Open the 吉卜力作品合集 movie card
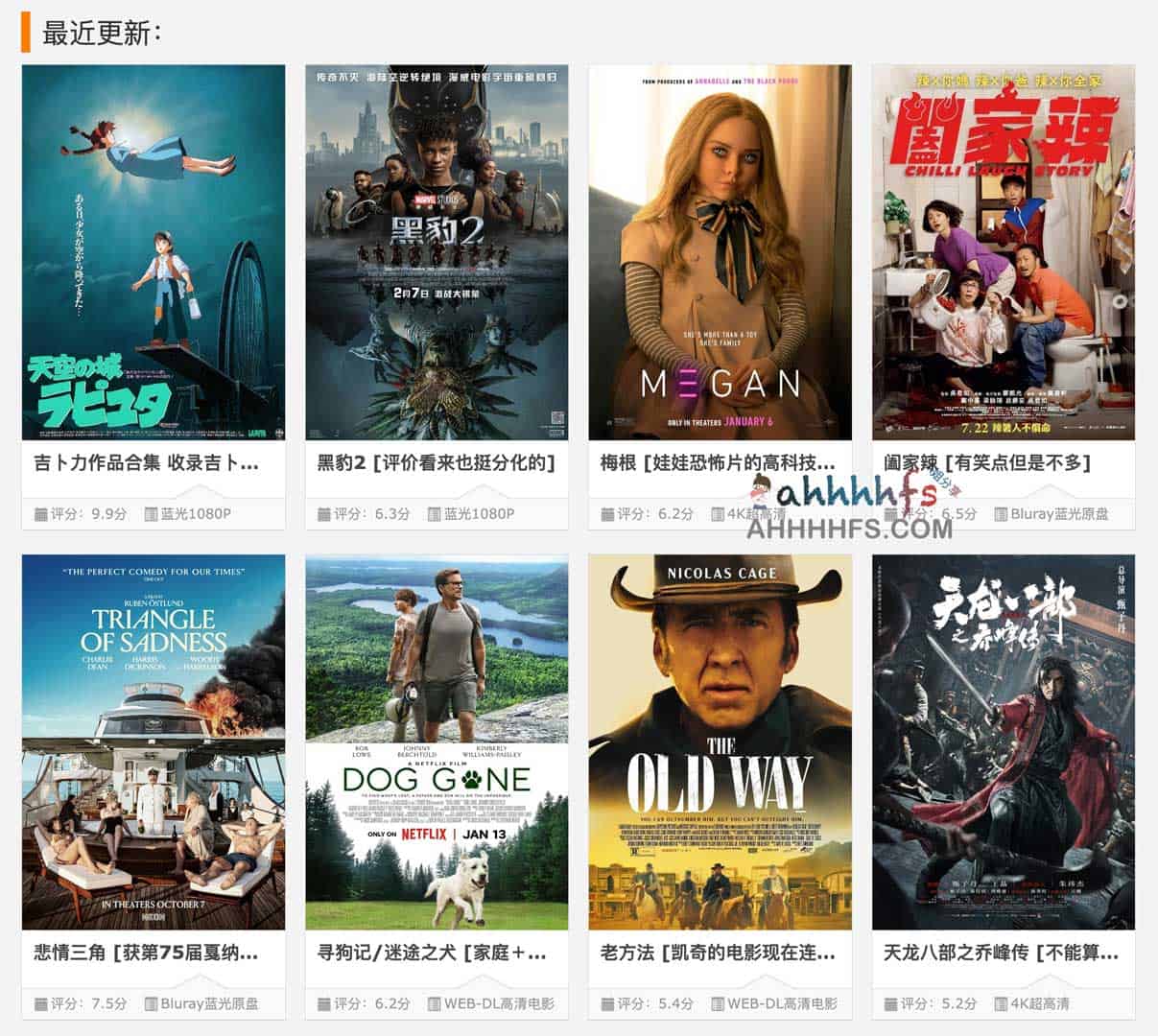Screen dimensions: 1158x1036 [154, 253]
